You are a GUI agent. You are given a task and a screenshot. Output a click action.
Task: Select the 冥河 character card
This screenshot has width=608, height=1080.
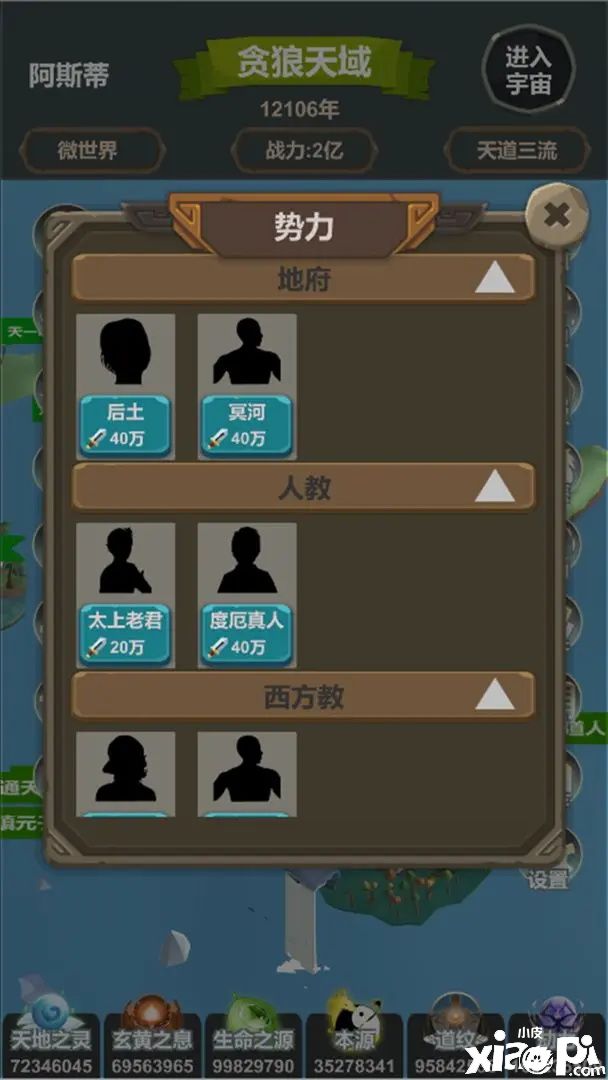click(247, 386)
